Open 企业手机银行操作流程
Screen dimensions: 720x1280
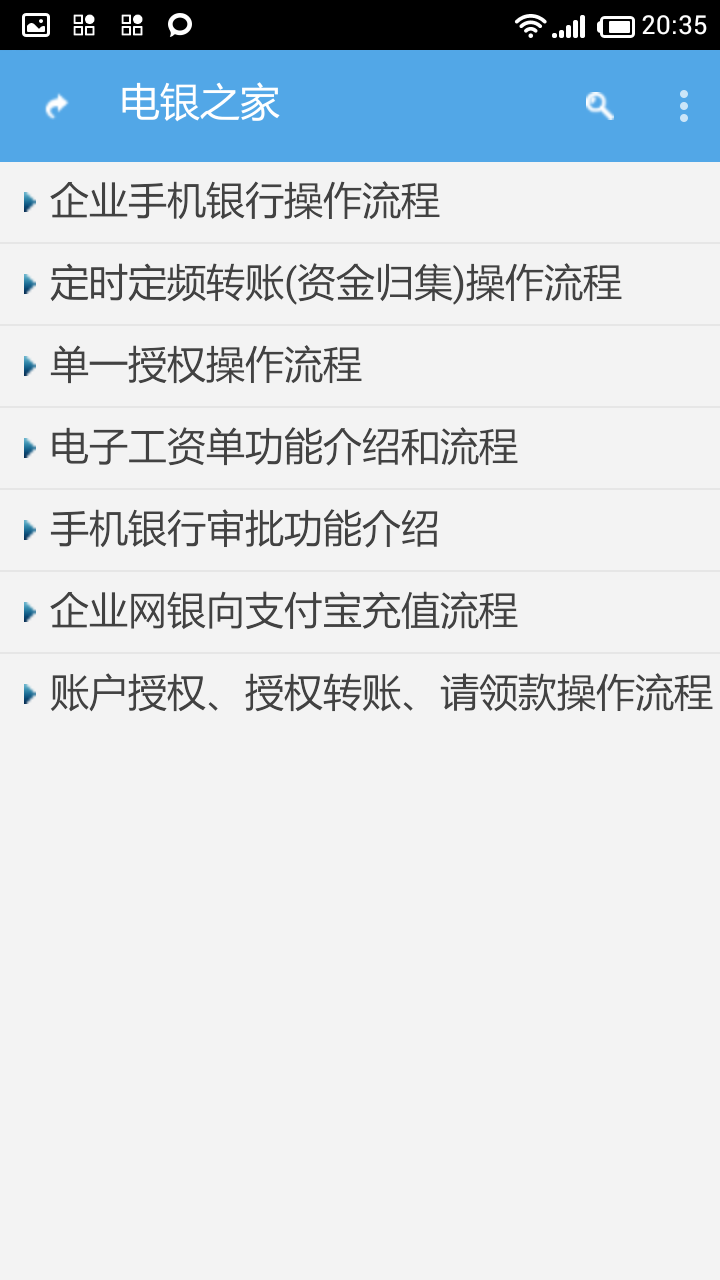pos(245,202)
